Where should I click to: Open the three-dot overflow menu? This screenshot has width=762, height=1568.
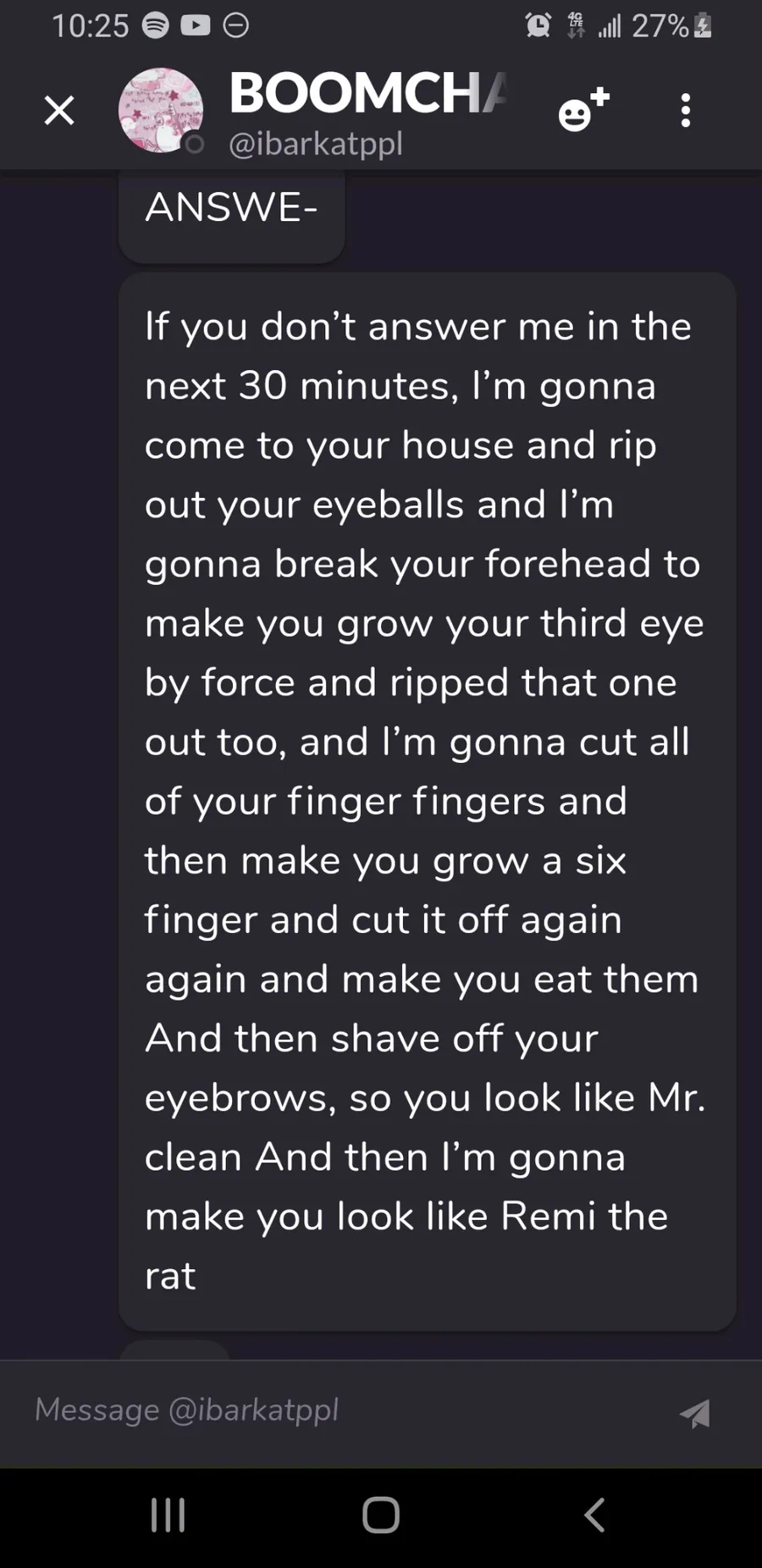(686, 110)
